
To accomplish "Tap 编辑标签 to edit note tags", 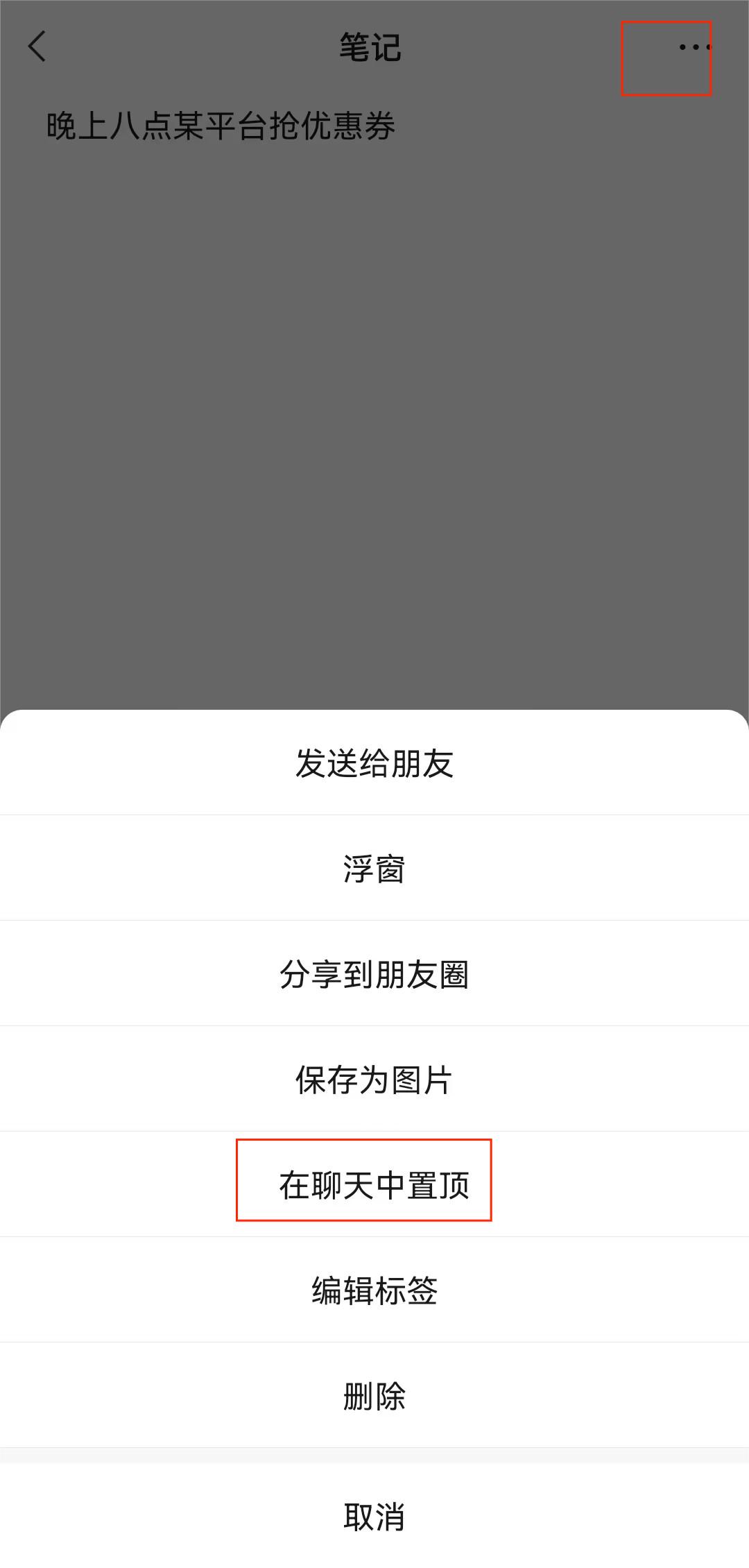I will point(374,1289).
